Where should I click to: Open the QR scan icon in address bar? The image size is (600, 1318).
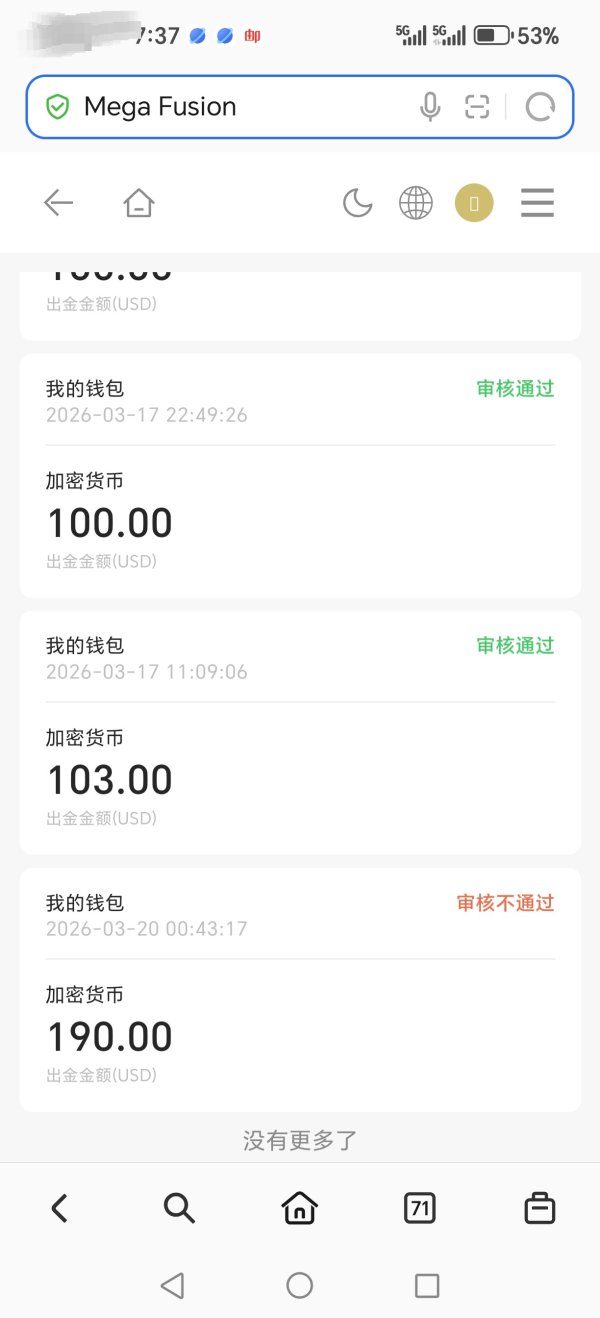coord(478,107)
